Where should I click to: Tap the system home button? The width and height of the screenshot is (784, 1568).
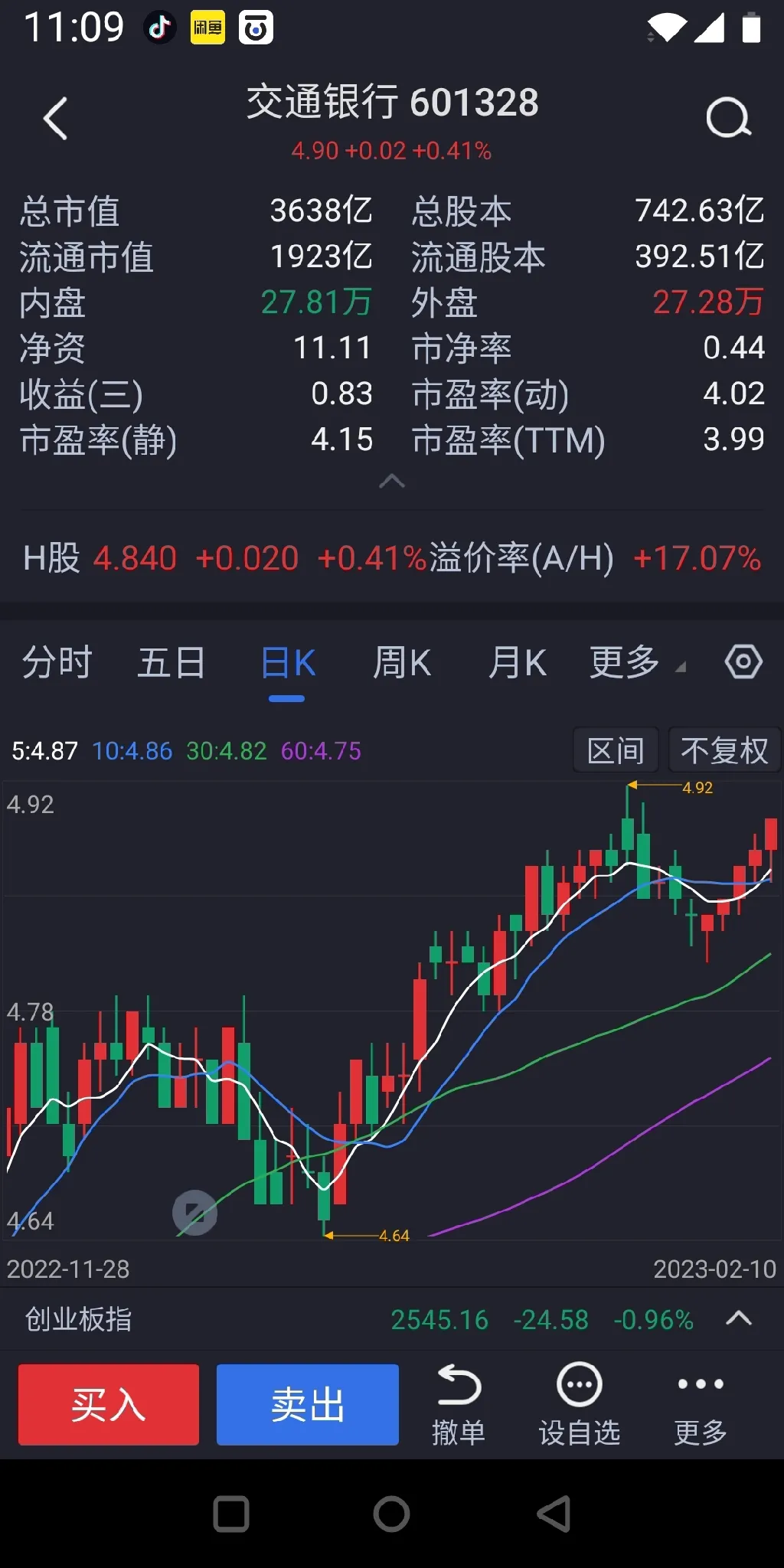coord(391,1514)
